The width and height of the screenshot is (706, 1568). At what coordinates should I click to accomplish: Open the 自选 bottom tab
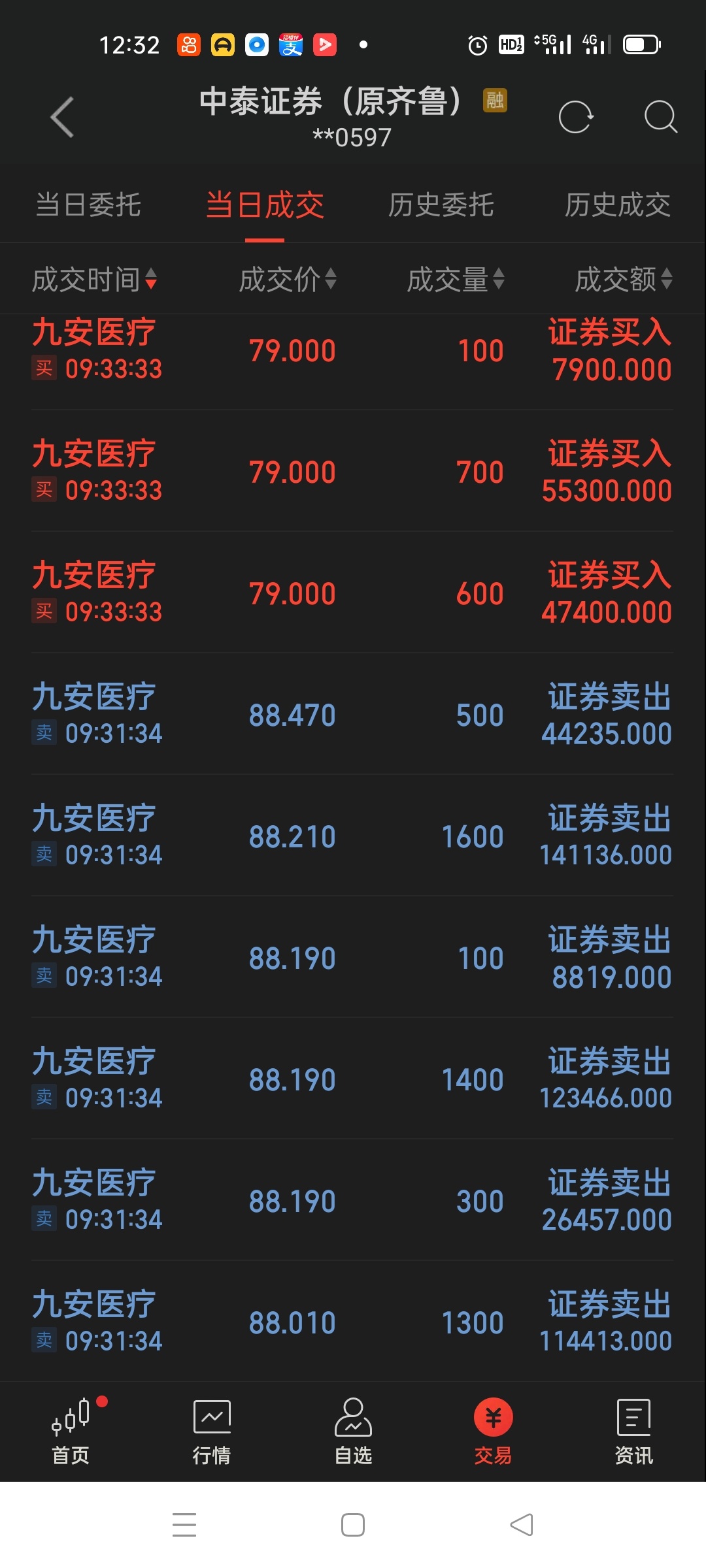[353, 1431]
